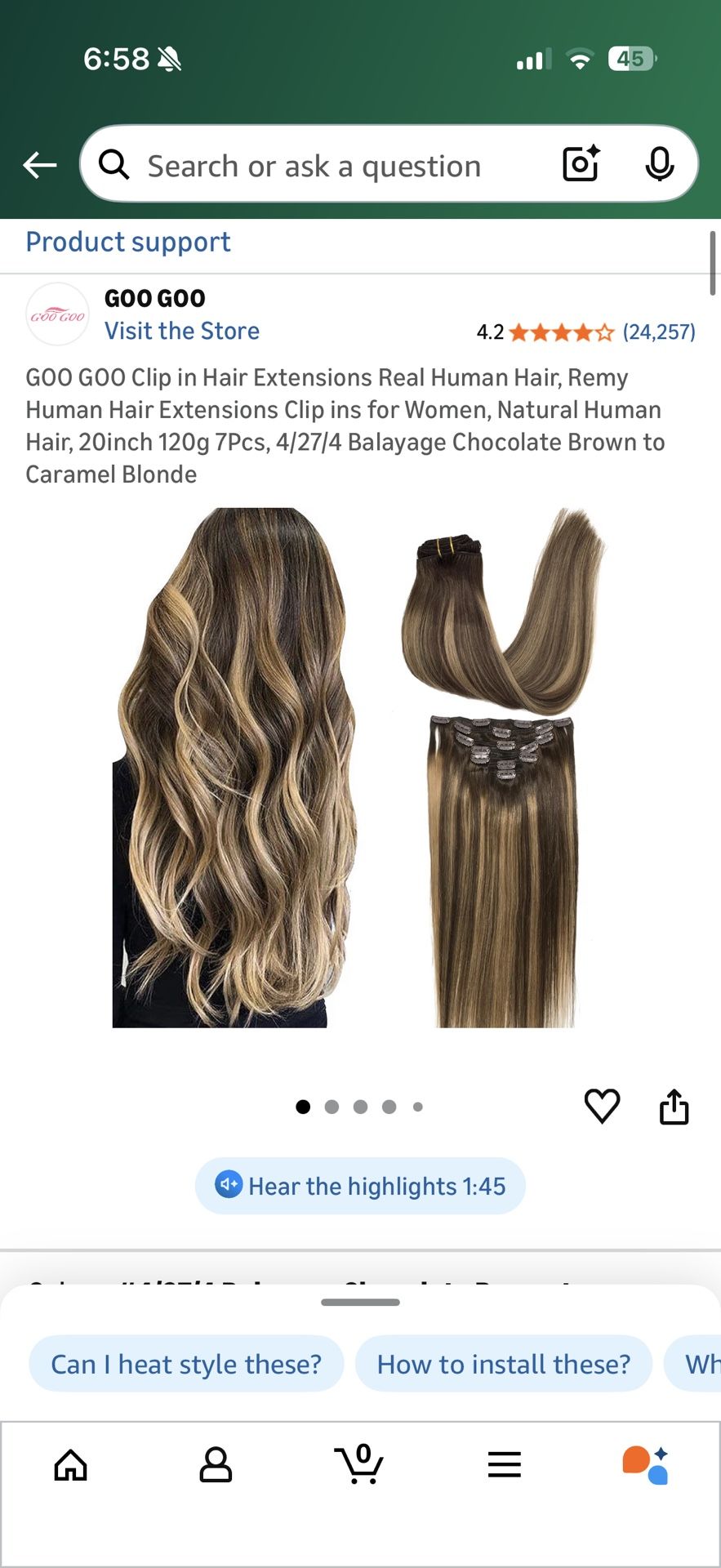
Task: Tap the Hear the highlights 1:45 button
Action: (x=360, y=1186)
